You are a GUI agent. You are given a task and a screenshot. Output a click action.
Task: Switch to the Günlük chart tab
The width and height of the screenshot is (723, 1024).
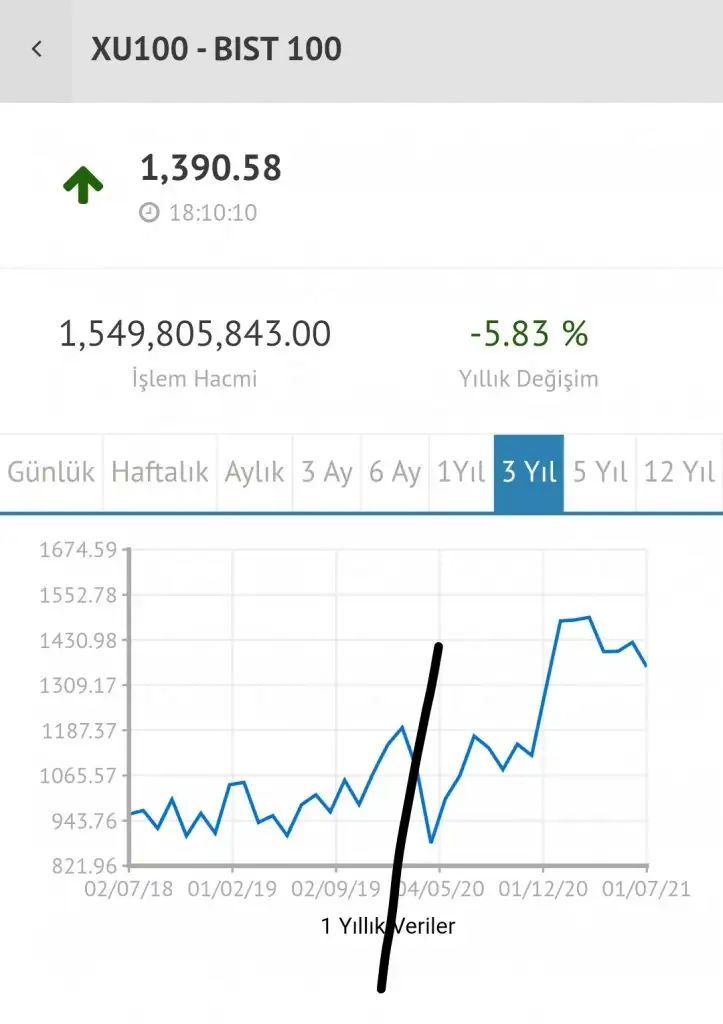click(x=51, y=472)
